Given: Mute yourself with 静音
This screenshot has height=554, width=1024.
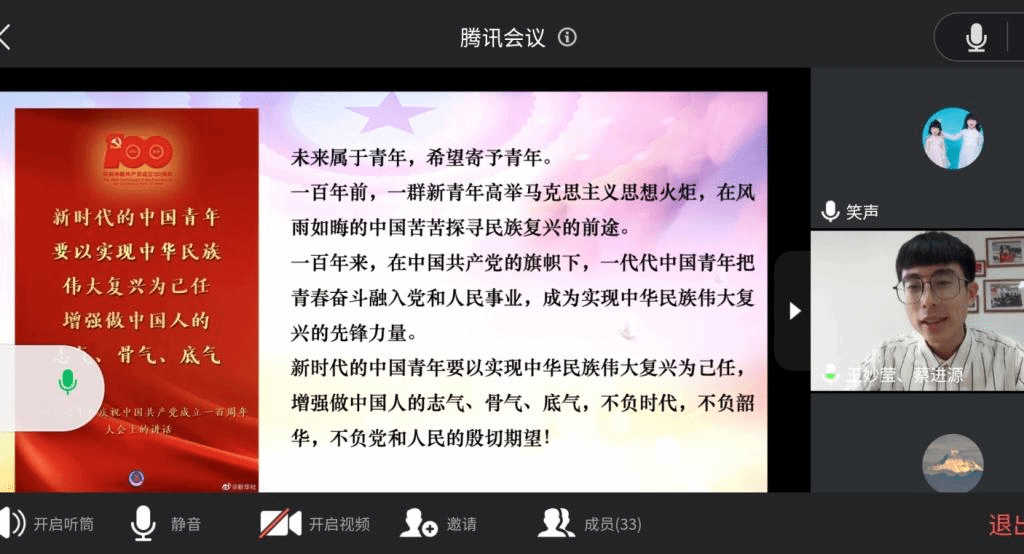Looking at the screenshot, I should coord(167,523).
